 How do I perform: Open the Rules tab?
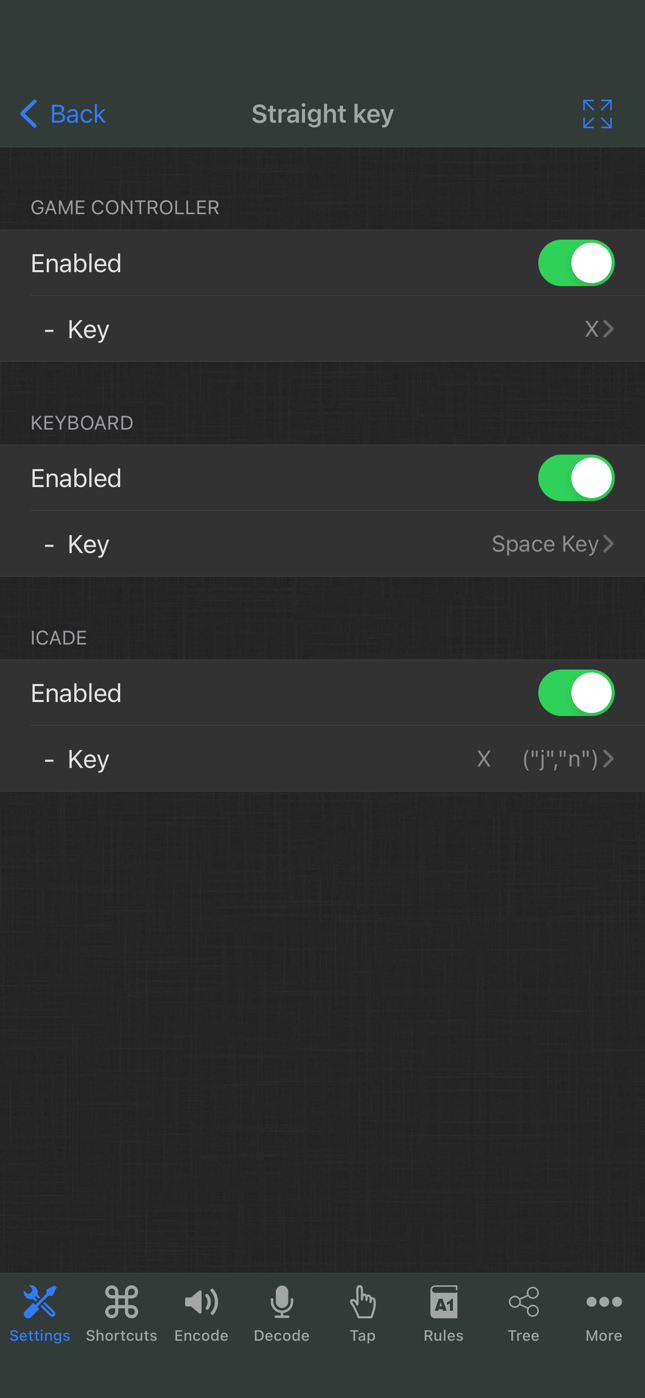pyautogui.click(x=443, y=1314)
